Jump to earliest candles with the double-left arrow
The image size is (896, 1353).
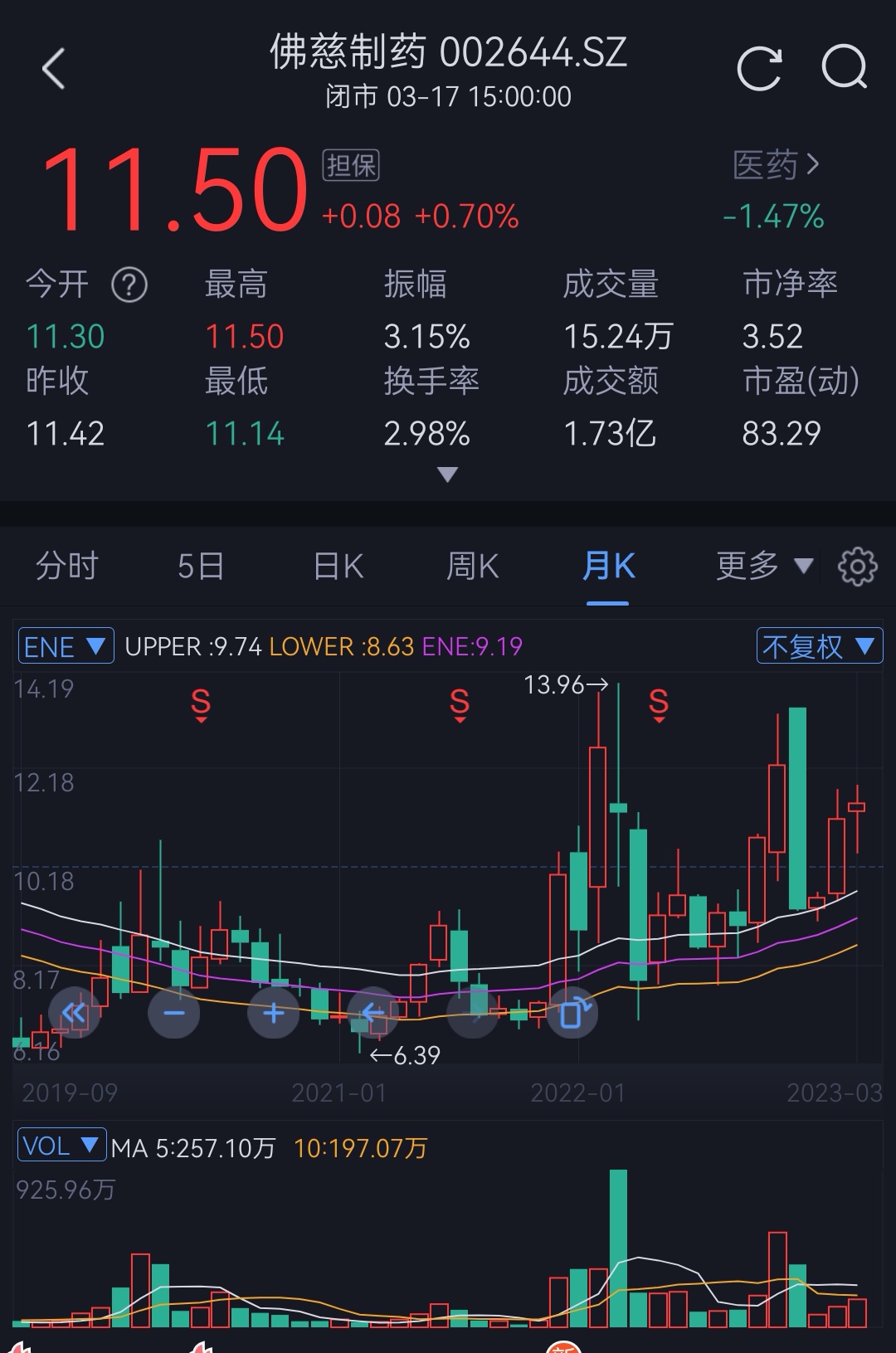coord(74,1013)
